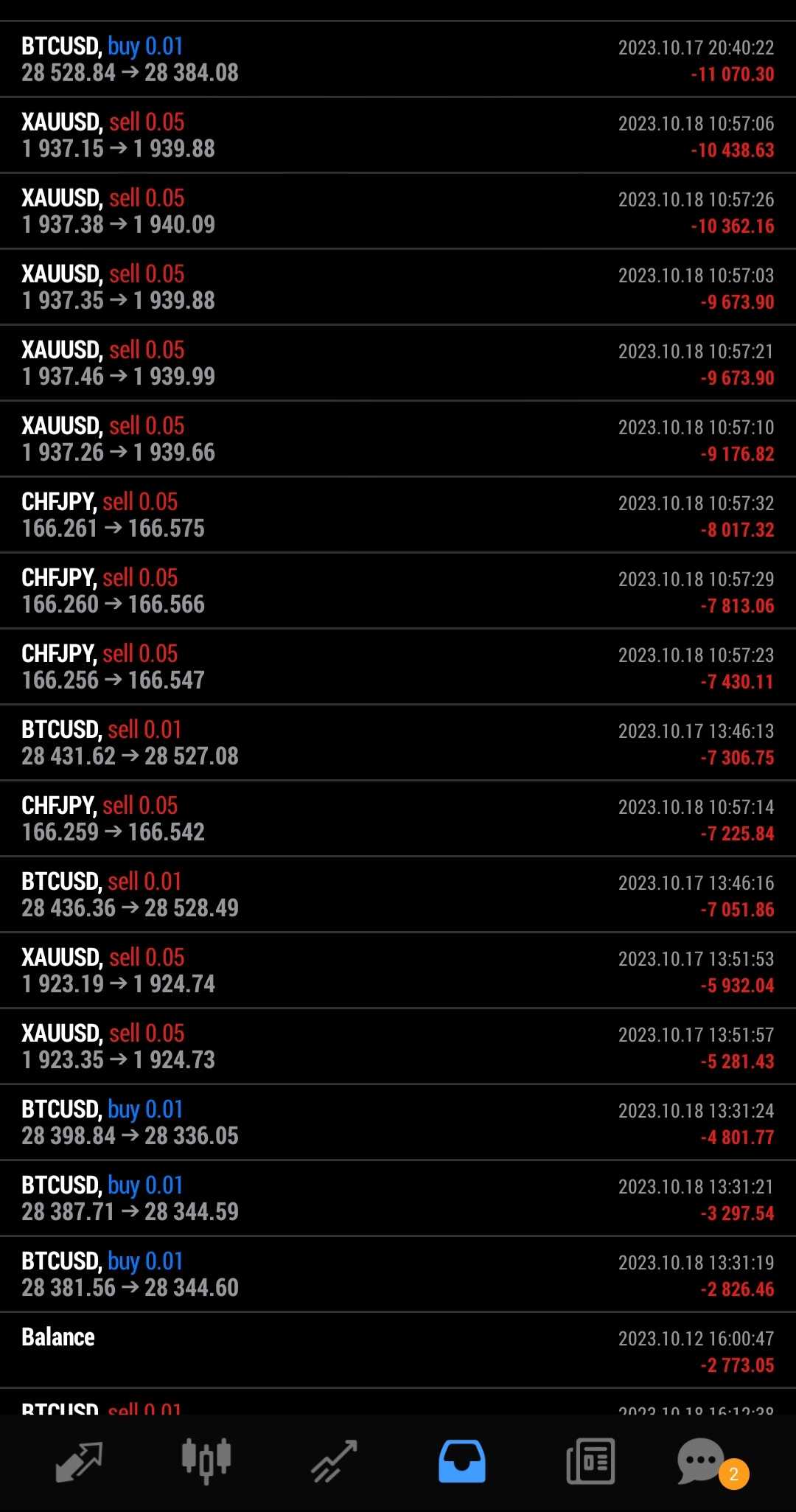The image size is (796, 1512).
Task: Open BTCUSD buy trade opened at 28 398.84
Action: point(398,1123)
